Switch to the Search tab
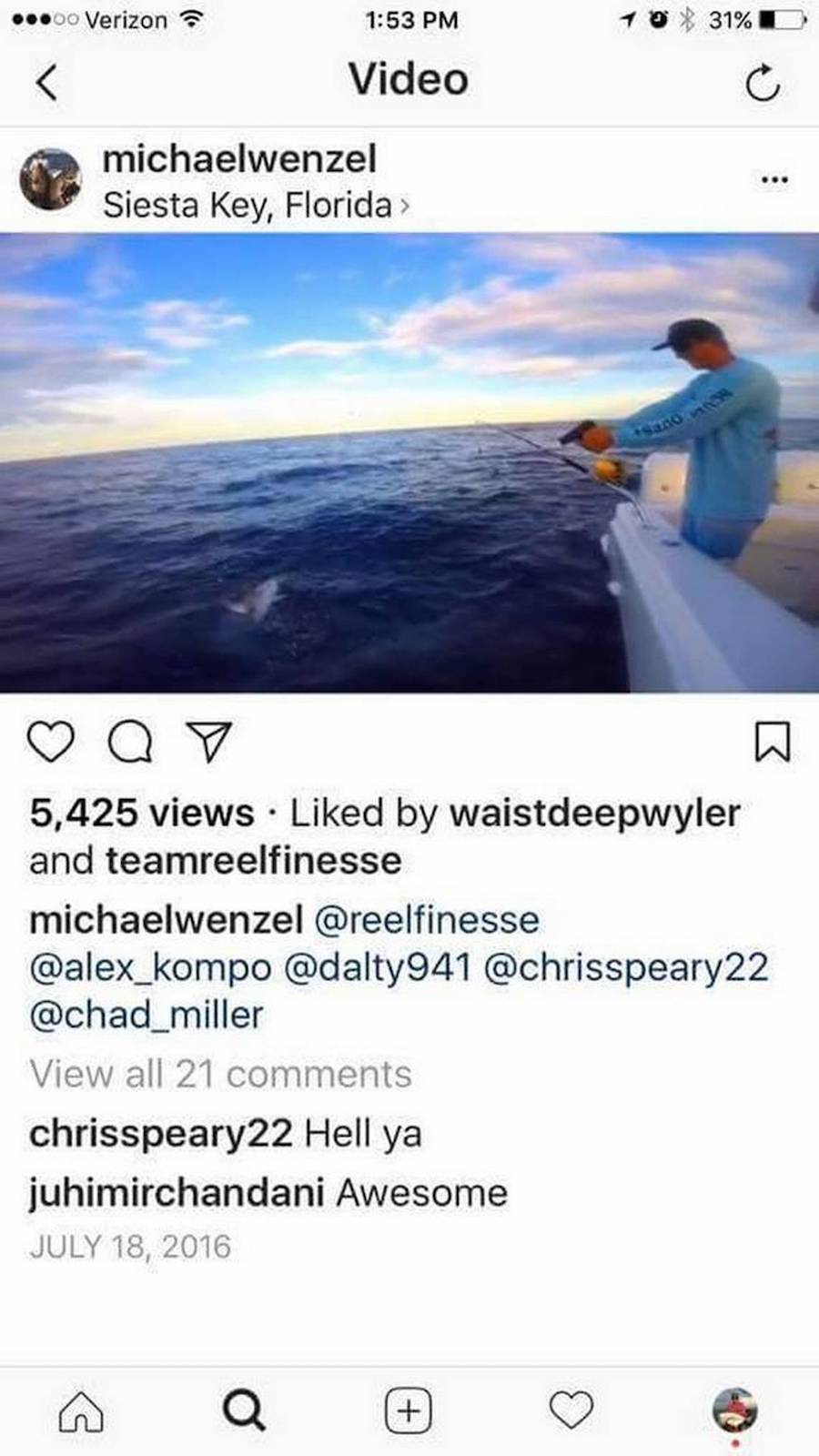The image size is (819, 1456). [244, 1411]
